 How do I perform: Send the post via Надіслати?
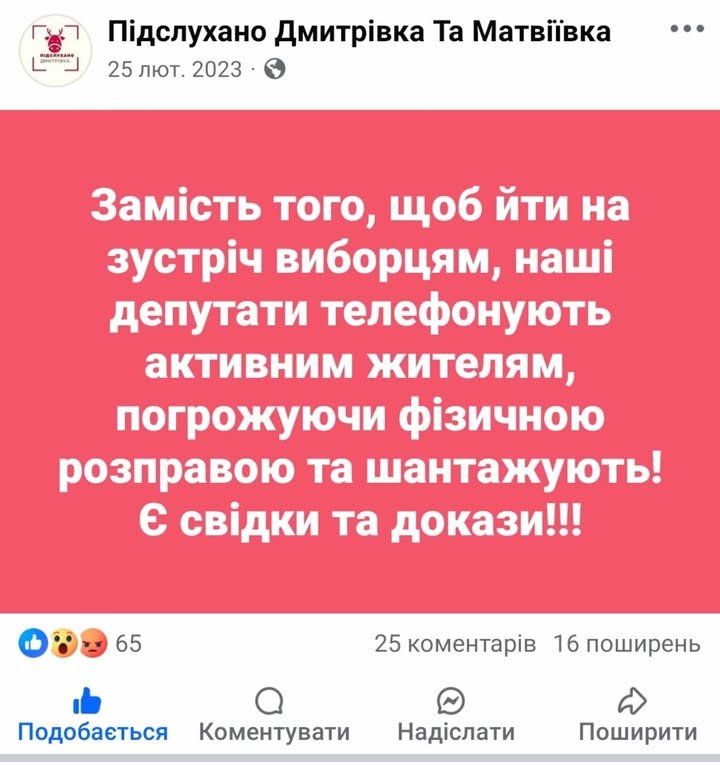455,715
